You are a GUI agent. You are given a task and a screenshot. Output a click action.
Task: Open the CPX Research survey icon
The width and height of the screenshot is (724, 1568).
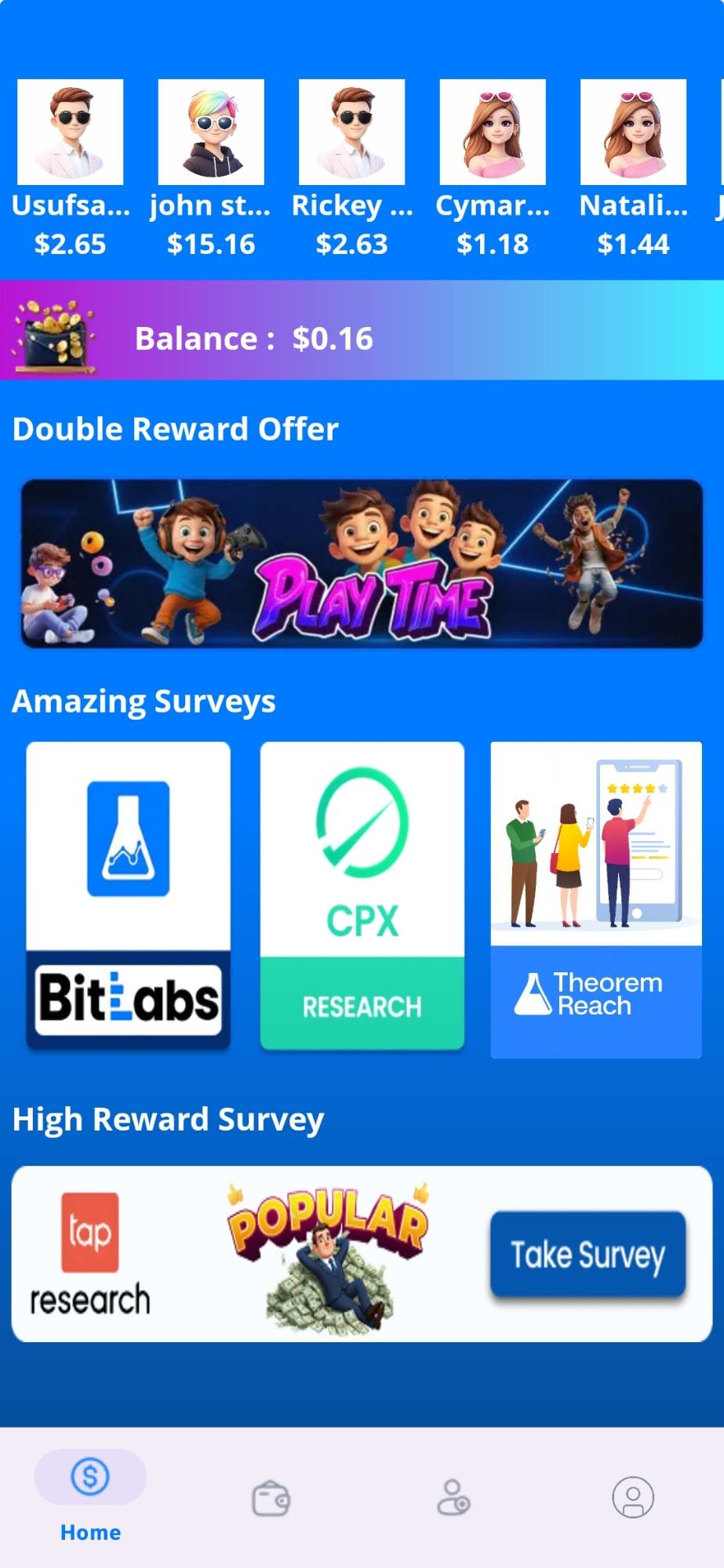coord(362,894)
